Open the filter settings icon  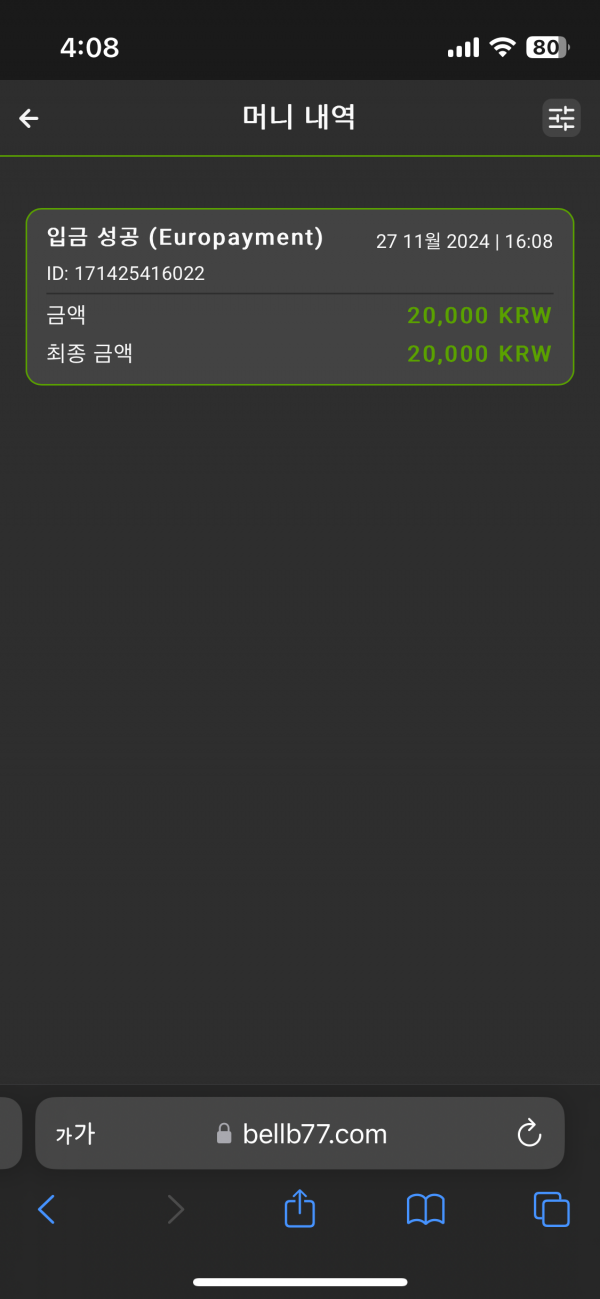coord(561,118)
